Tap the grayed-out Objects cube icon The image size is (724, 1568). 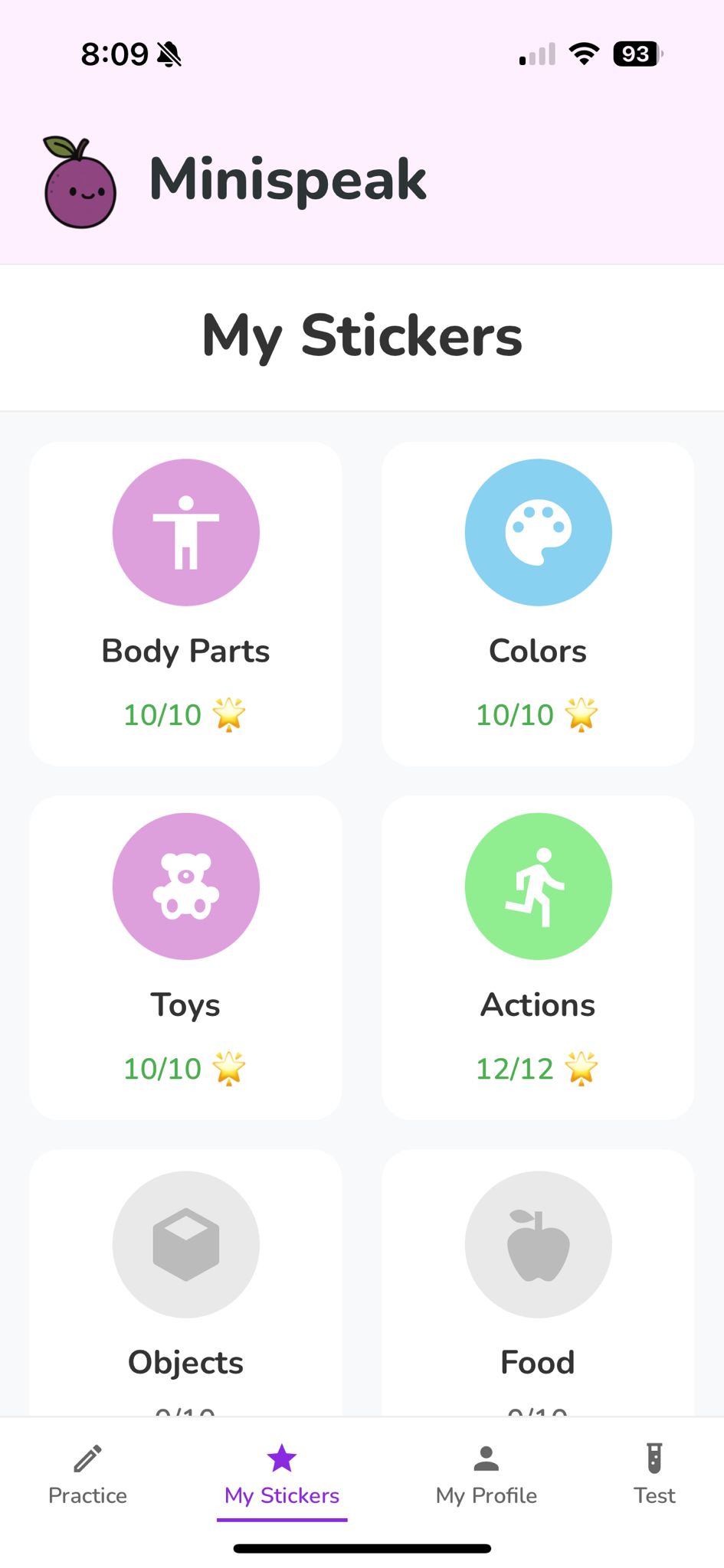[x=185, y=1244]
